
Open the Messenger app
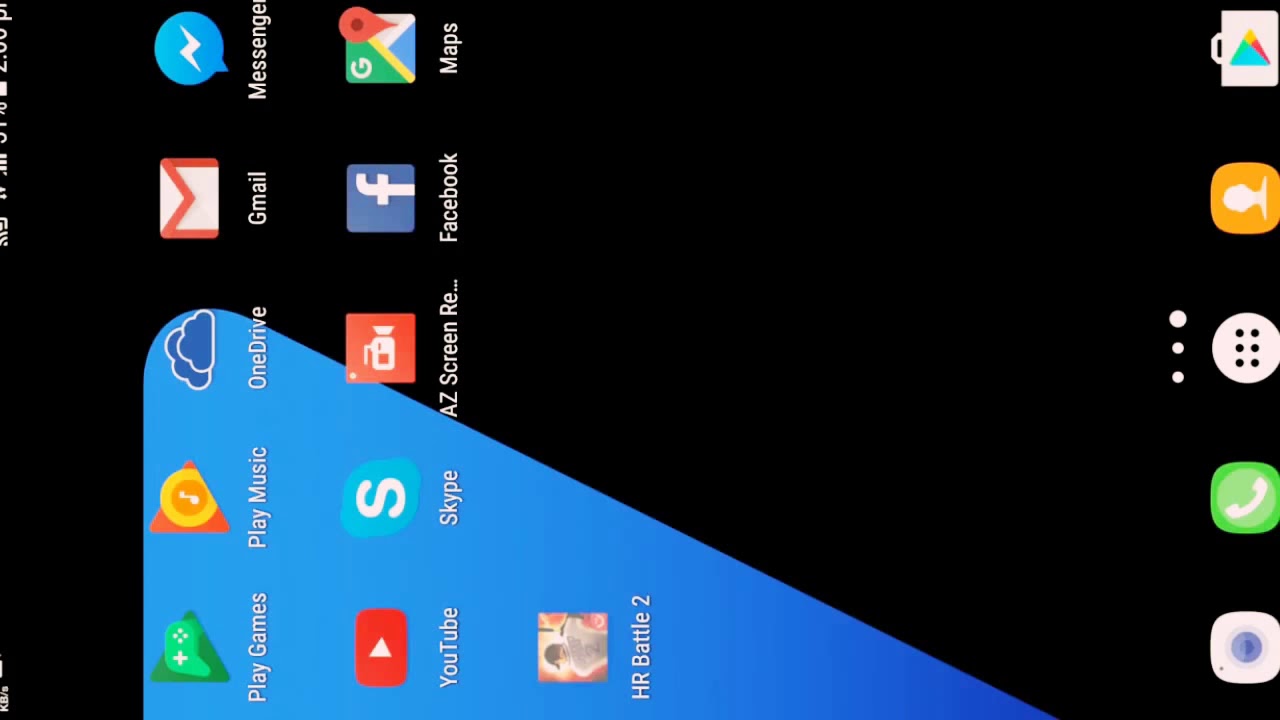pos(190,48)
